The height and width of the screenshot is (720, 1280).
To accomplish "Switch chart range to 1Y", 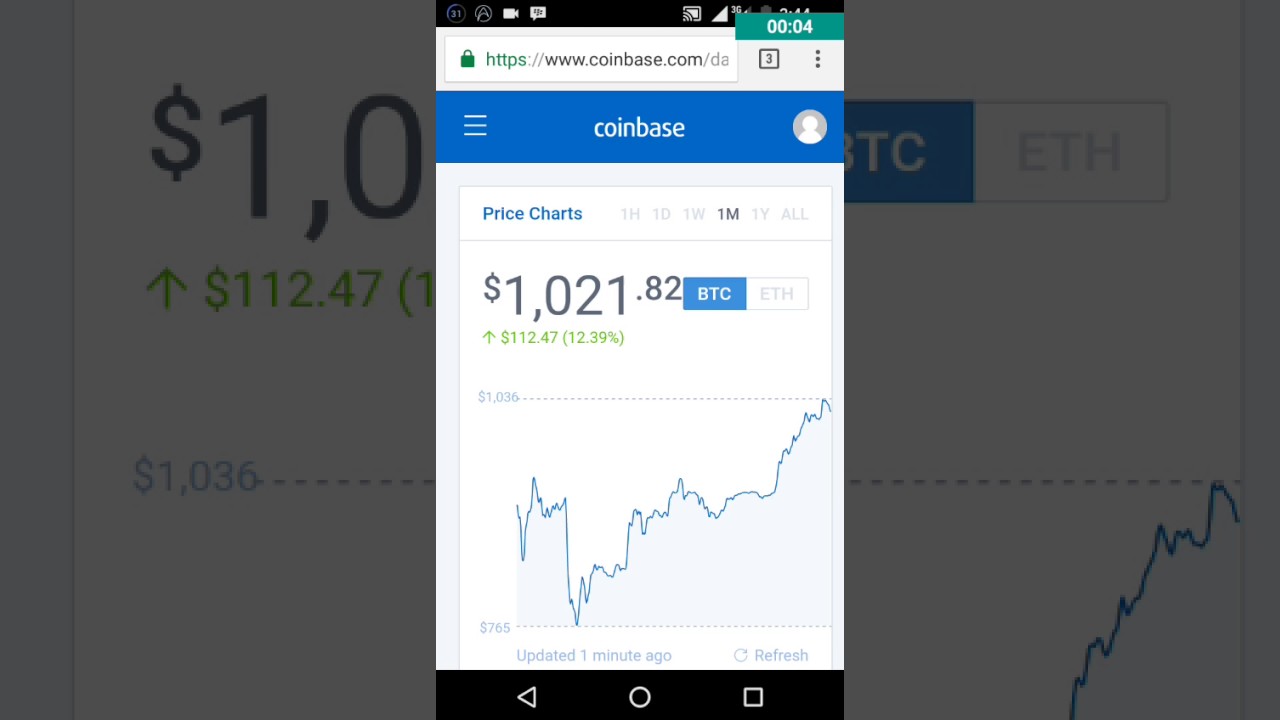I will pyautogui.click(x=760, y=214).
